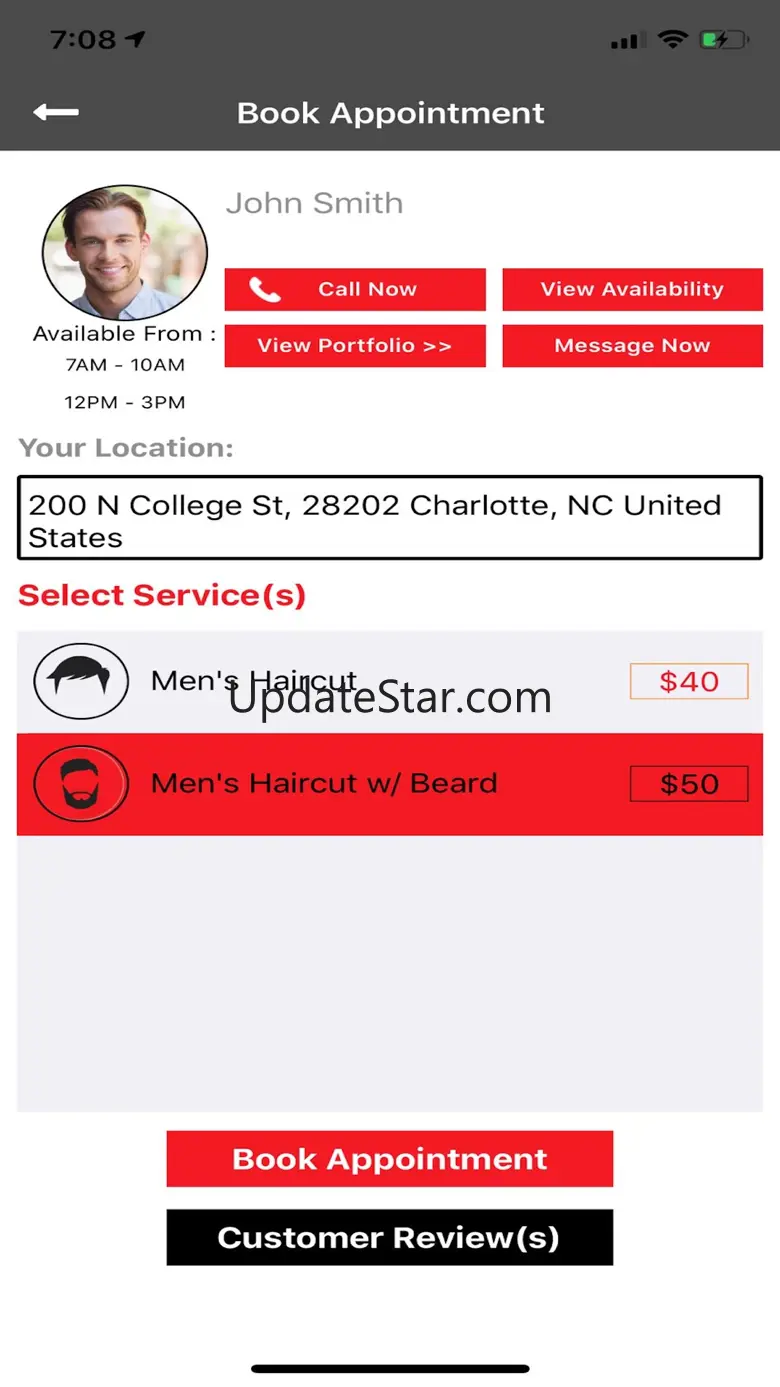
Task: Tap Message Now
Action: click(x=632, y=346)
